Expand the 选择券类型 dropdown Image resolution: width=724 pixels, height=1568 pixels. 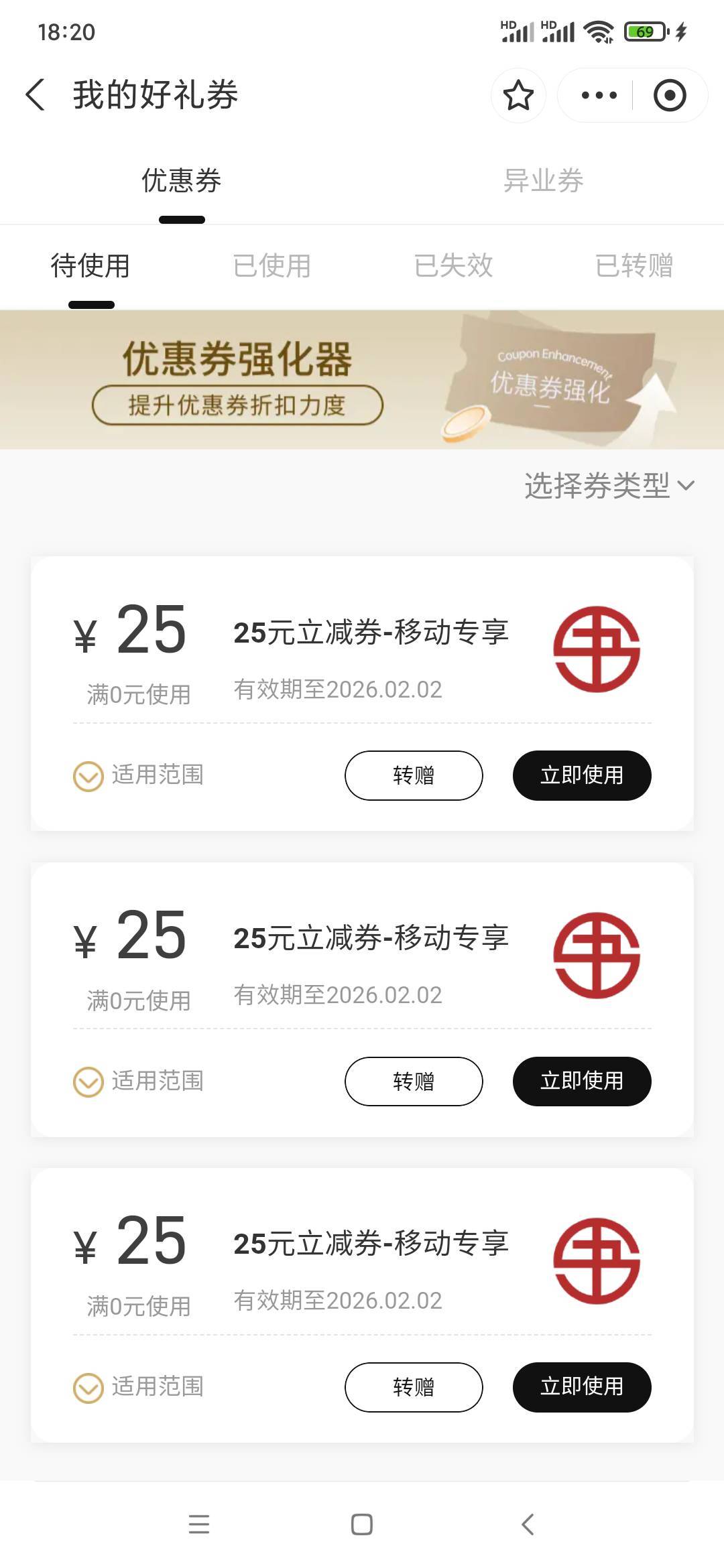[609, 485]
